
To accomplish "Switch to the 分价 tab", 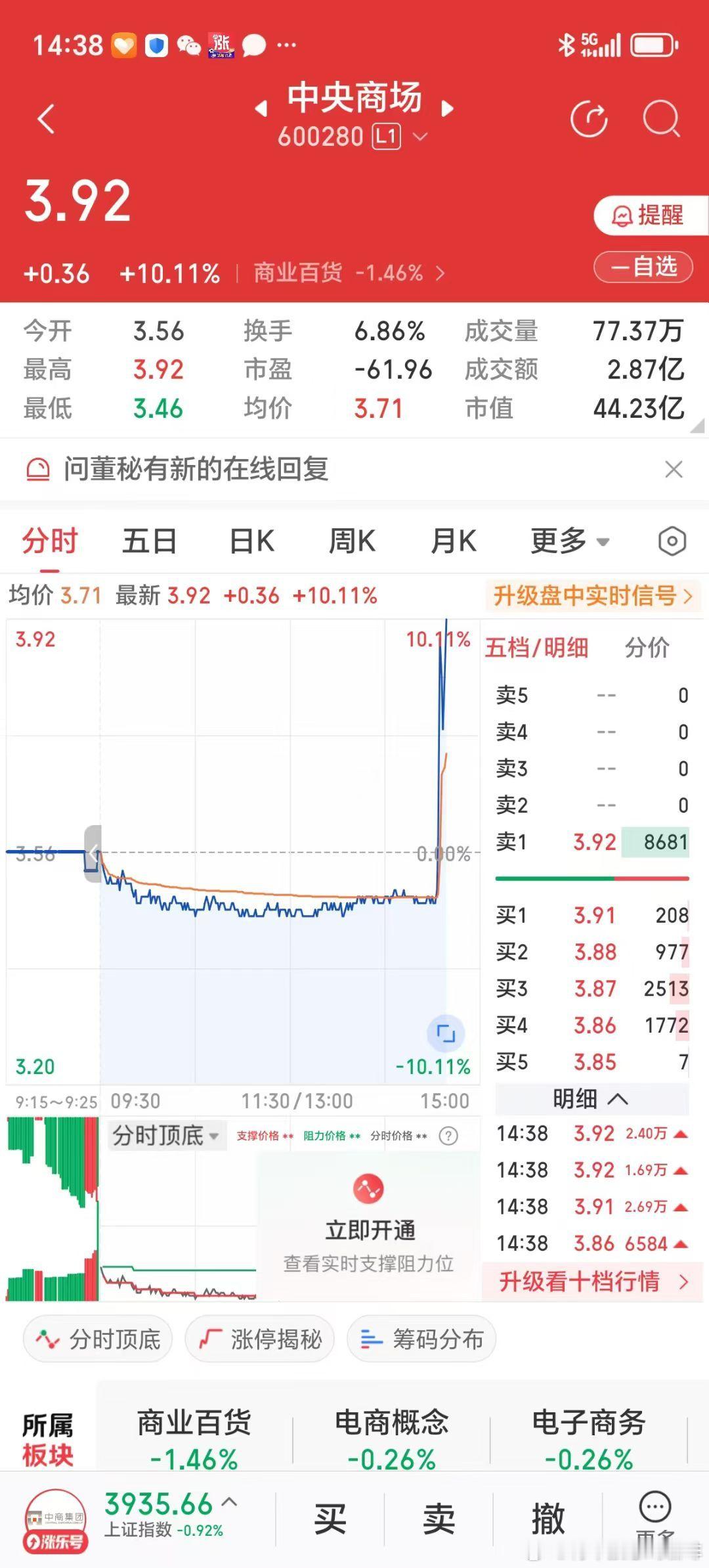I will [647, 648].
